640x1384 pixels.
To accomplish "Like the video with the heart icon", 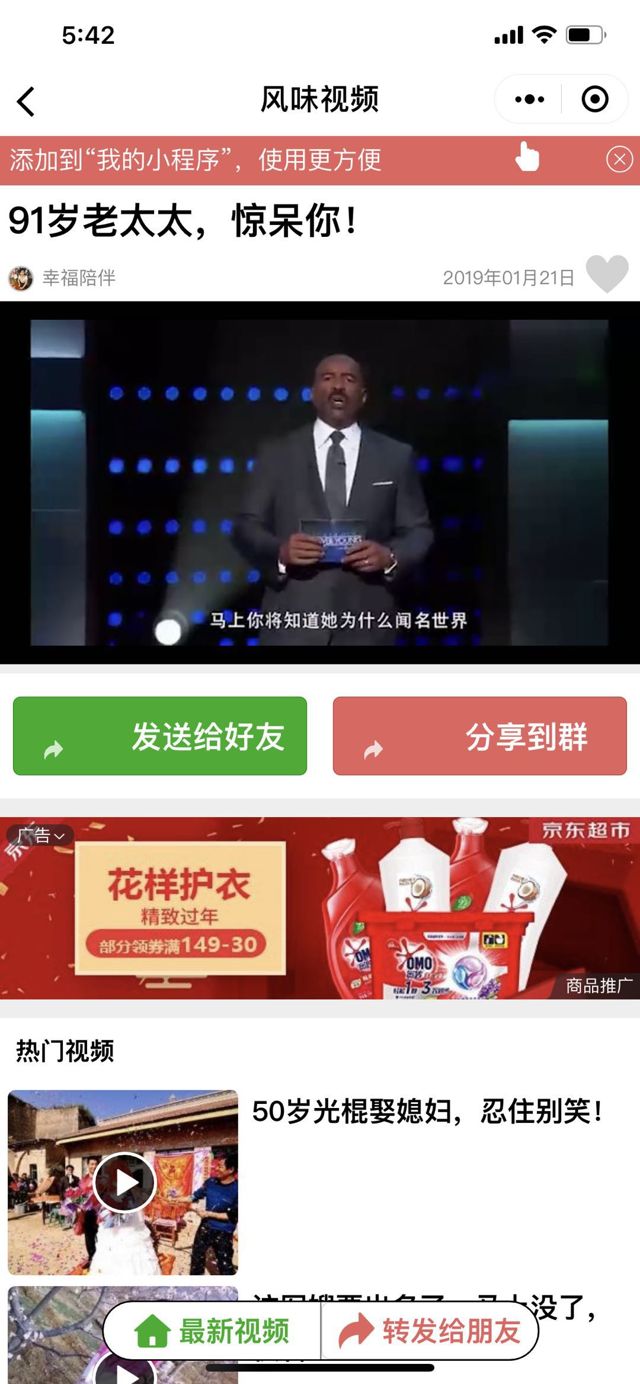I will (x=607, y=274).
